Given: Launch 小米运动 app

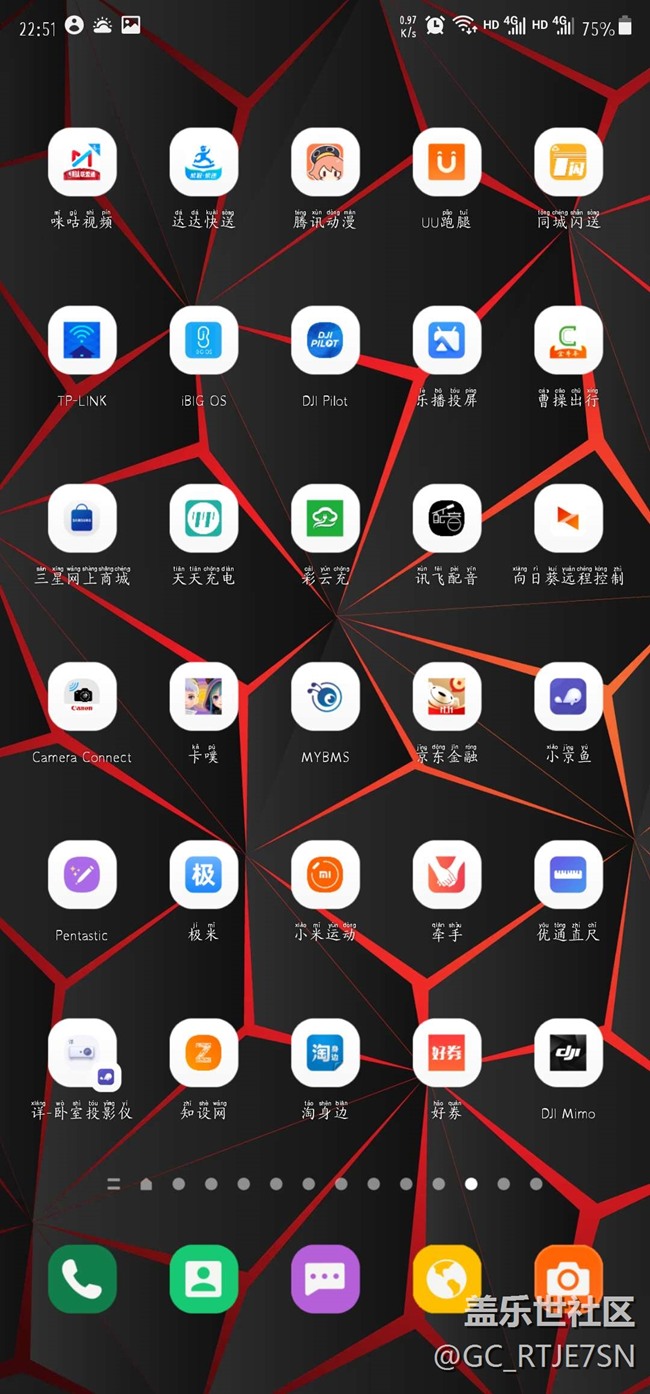Looking at the screenshot, I should [325, 875].
